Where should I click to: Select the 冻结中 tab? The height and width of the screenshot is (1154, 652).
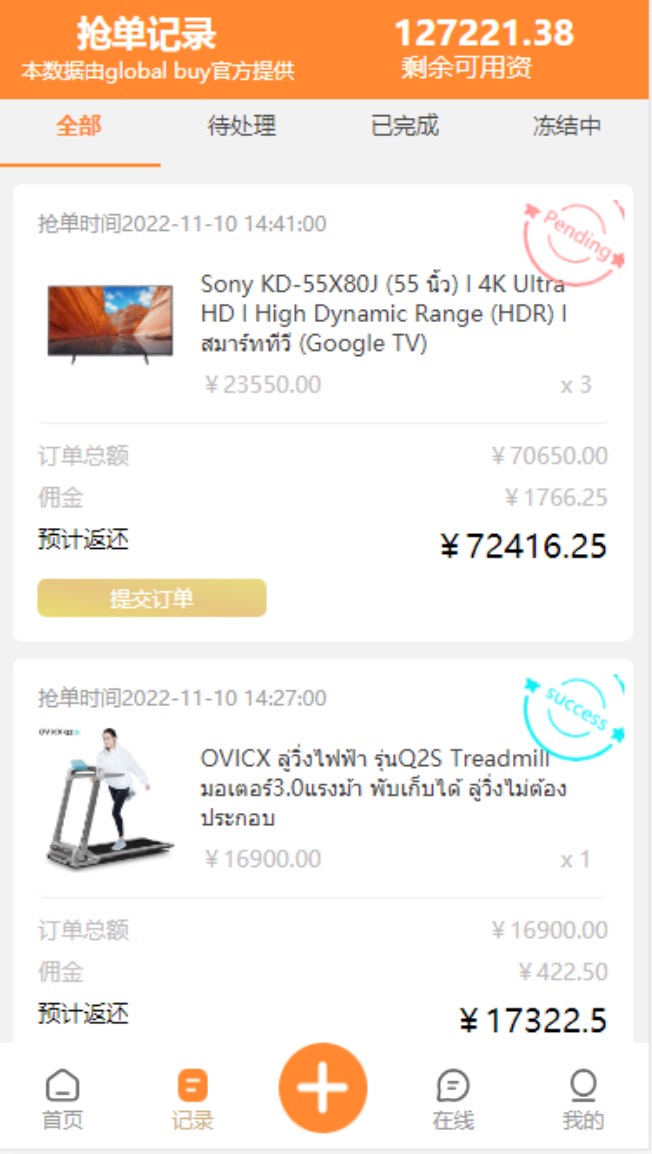[x=567, y=127]
